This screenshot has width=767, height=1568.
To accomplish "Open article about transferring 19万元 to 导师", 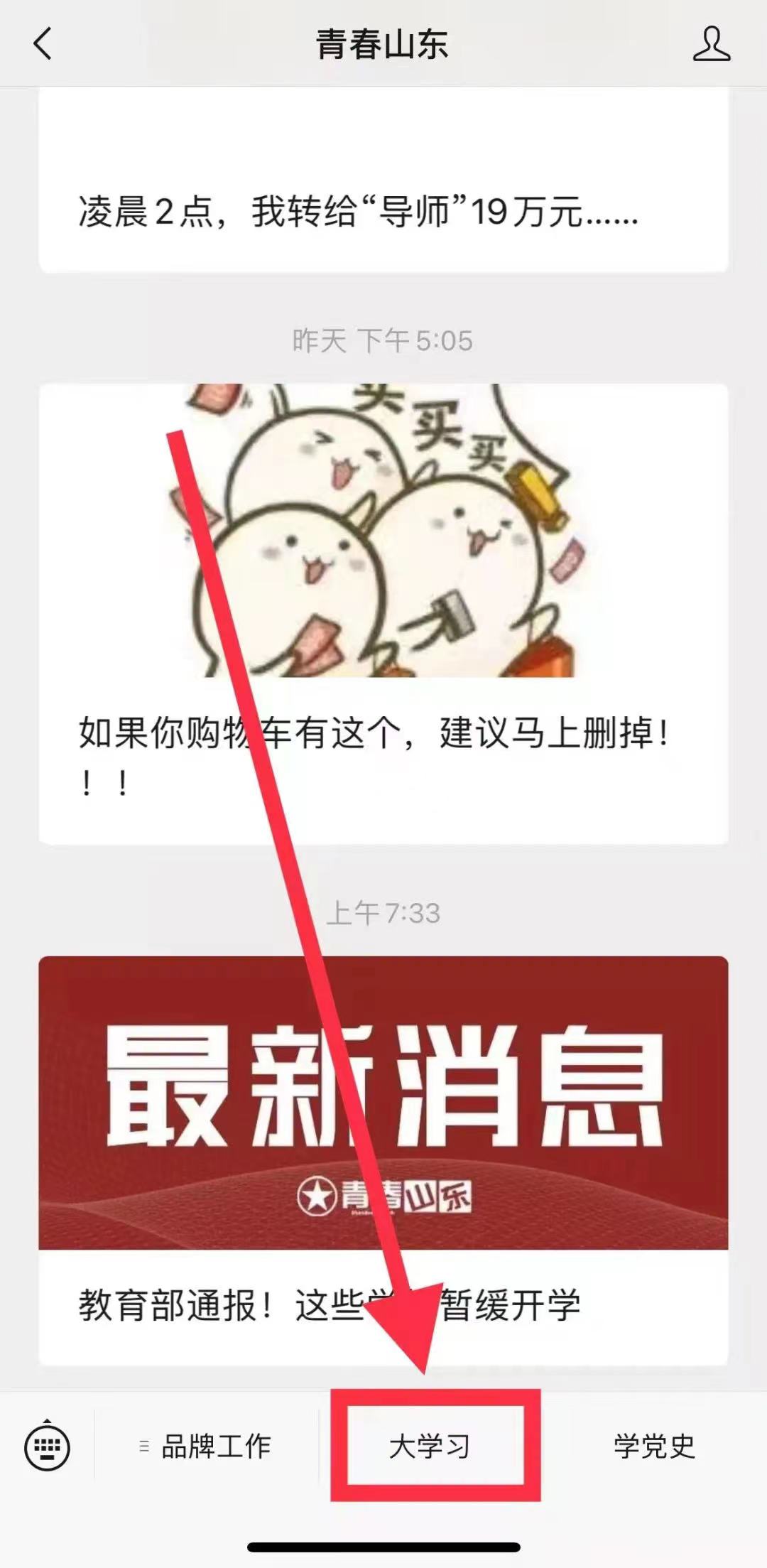I will coord(359,212).
